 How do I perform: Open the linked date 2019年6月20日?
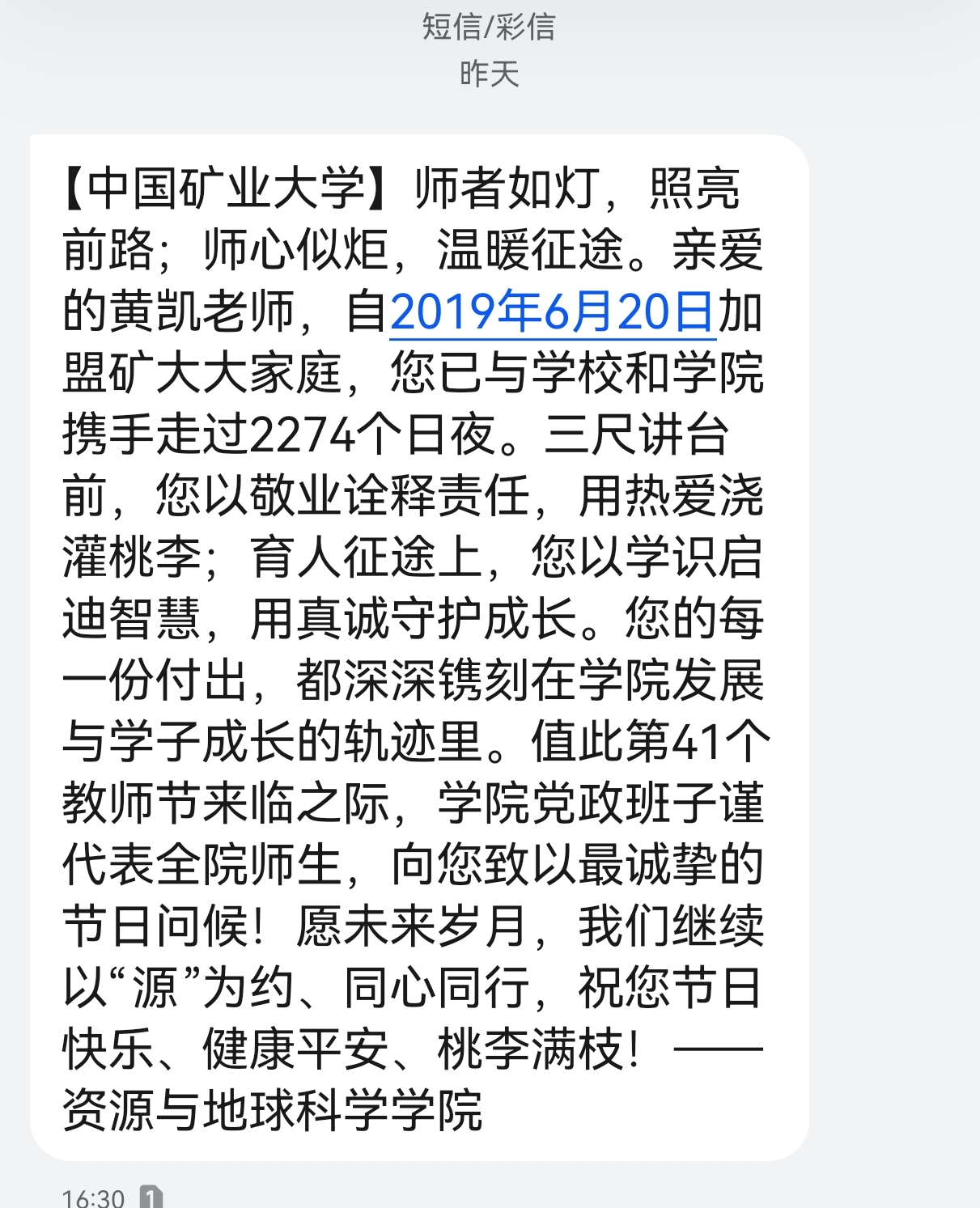tap(552, 312)
